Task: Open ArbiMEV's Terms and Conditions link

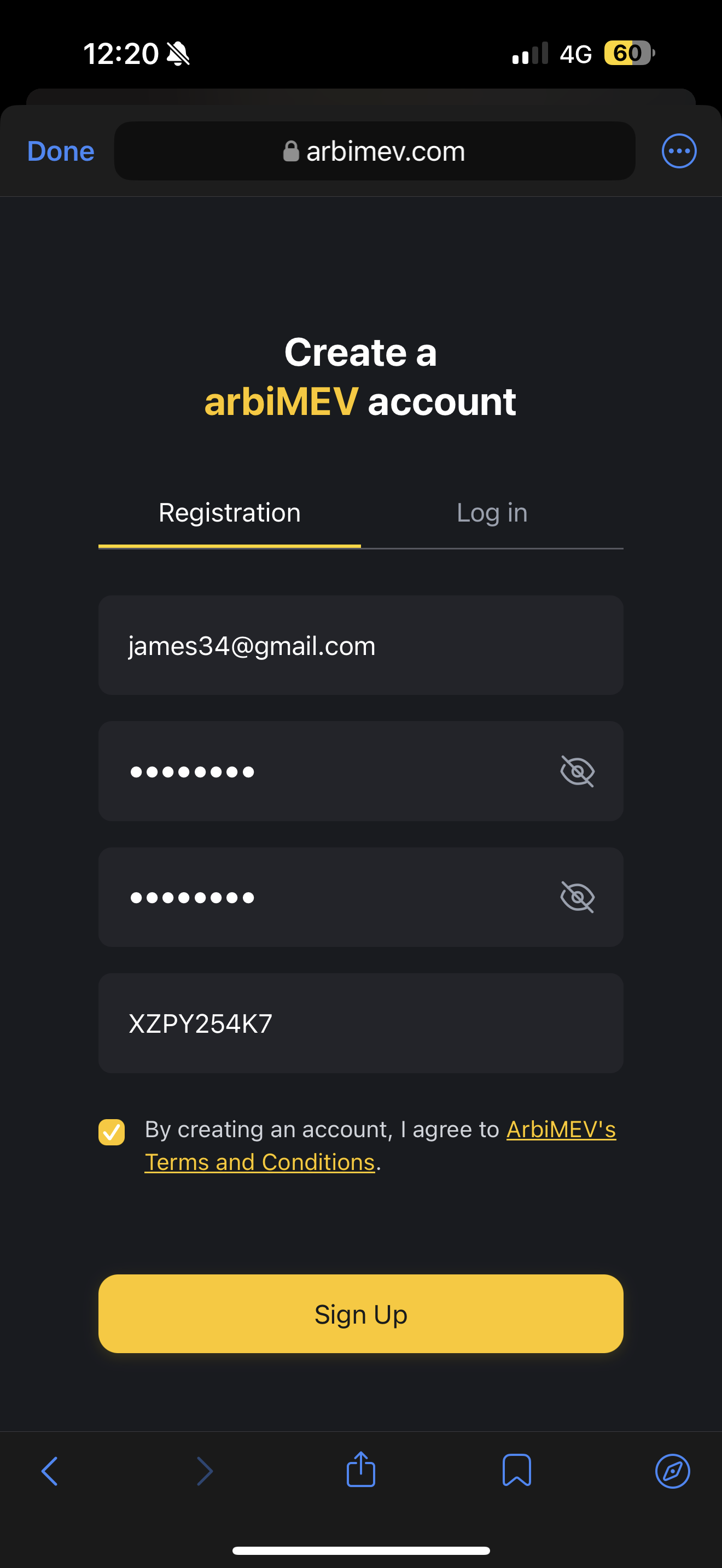Action: [x=260, y=1162]
